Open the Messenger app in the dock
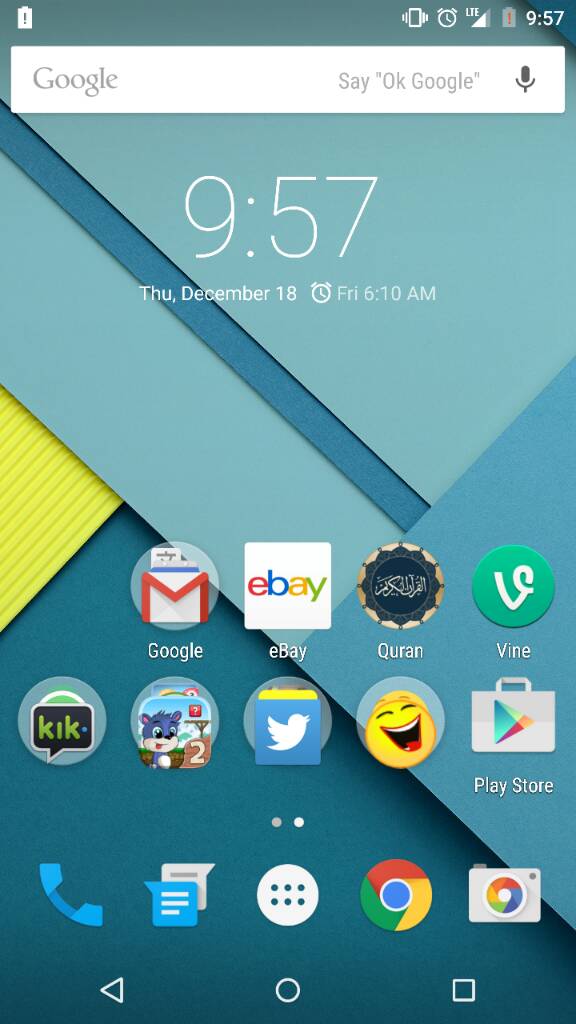 click(x=178, y=895)
